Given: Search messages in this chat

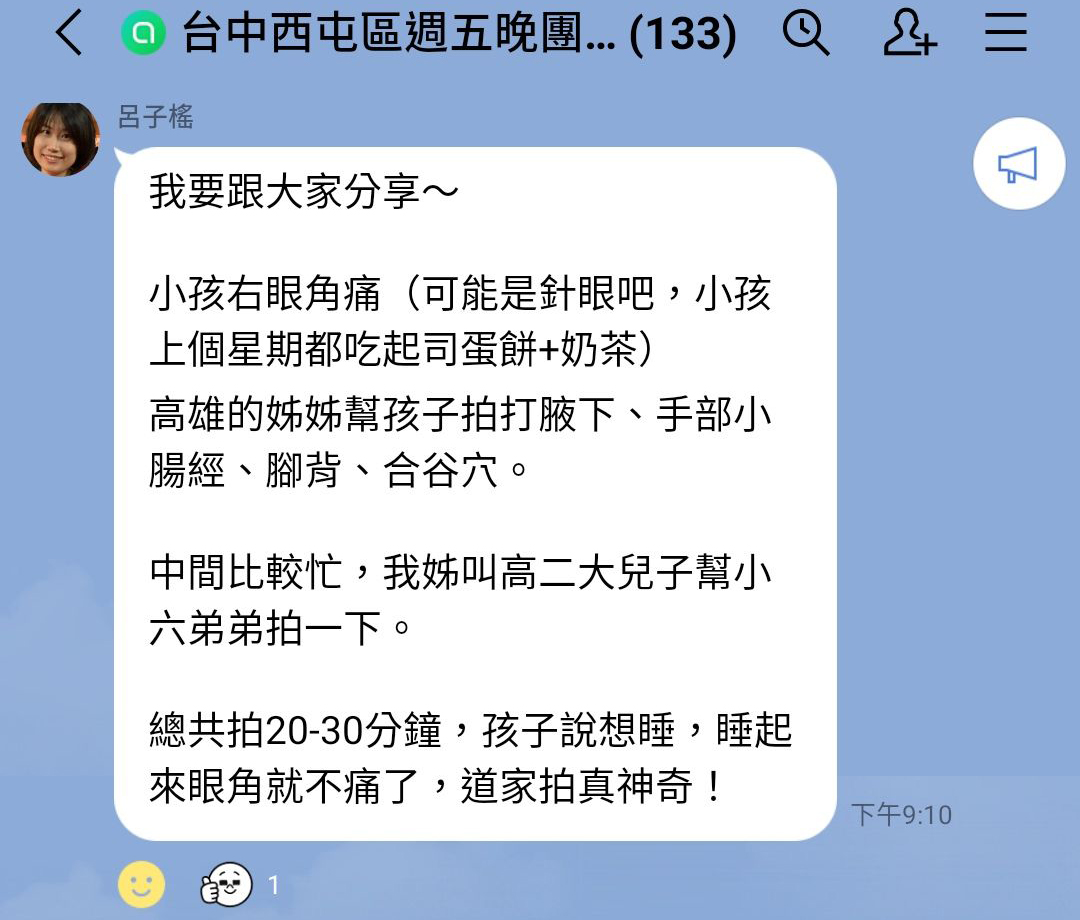Looking at the screenshot, I should coord(805,34).
